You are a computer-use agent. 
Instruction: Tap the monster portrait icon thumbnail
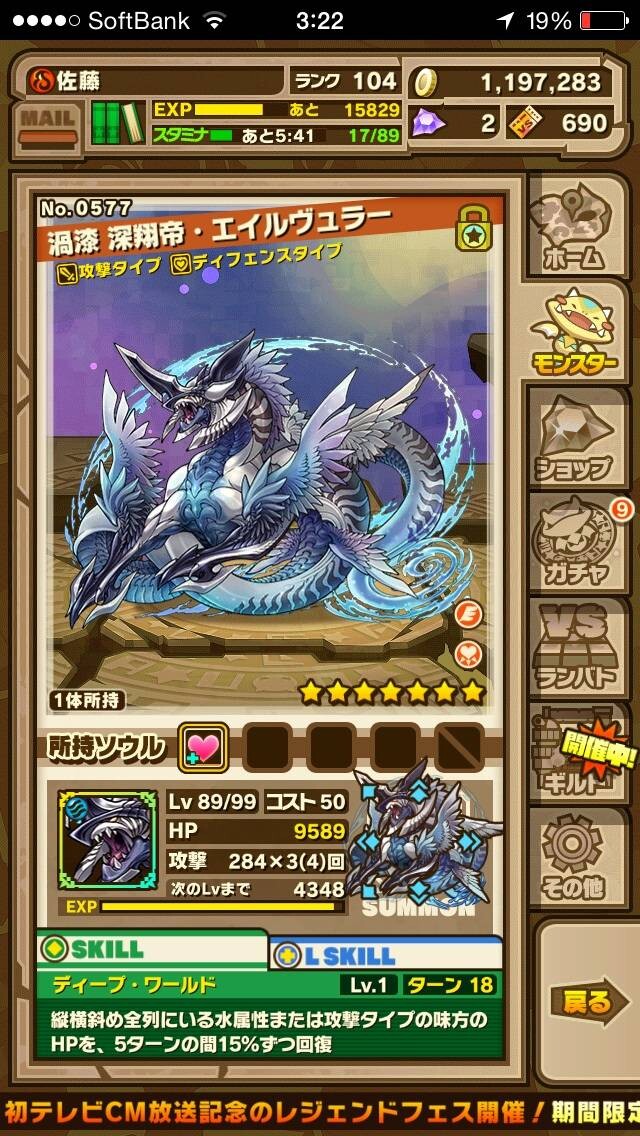pyautogui.click(x=109, y=840)
